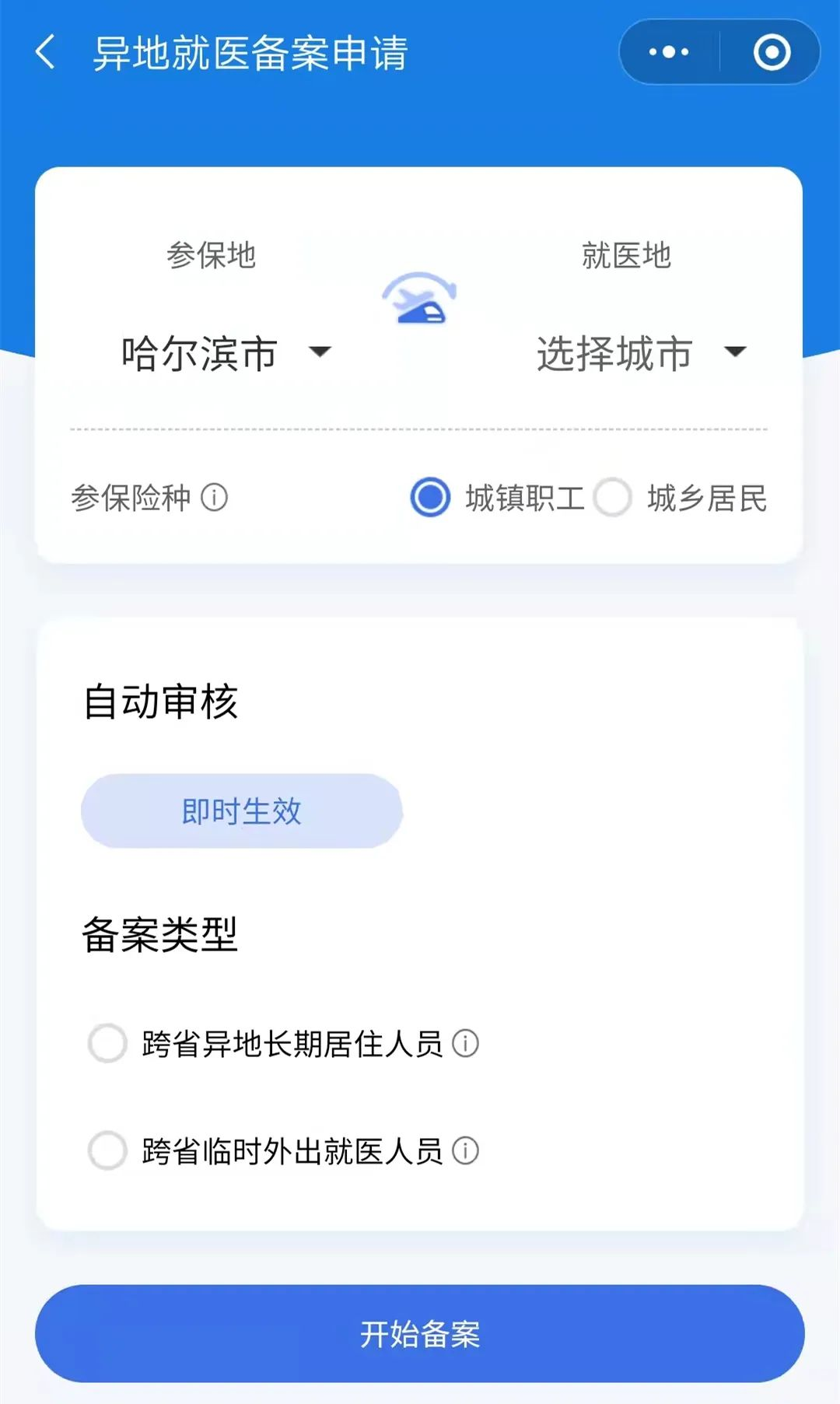
Task: Show info for 跨省临时外出就医人员
Action: tap(466, 1150)
